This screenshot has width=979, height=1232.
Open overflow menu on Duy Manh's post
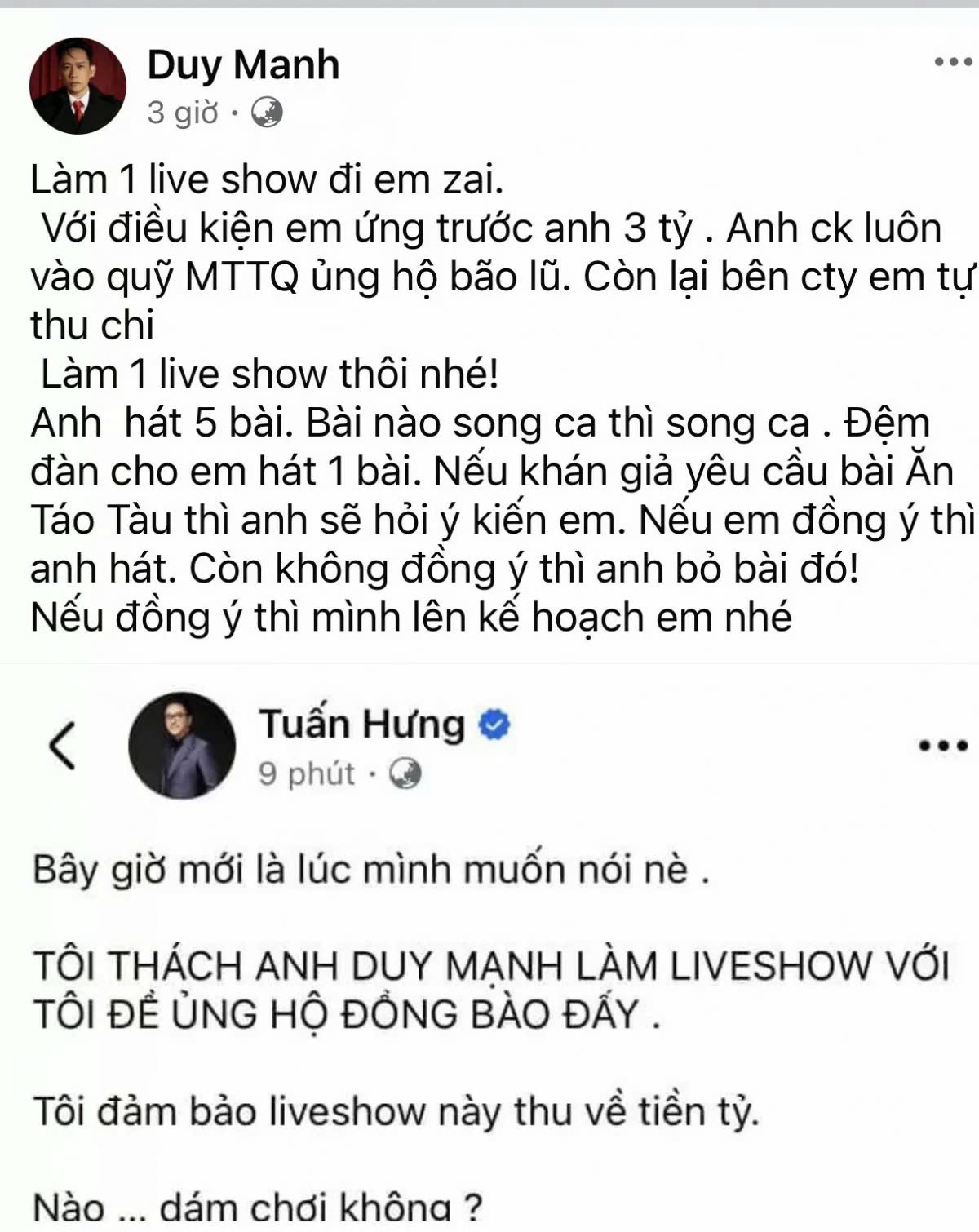coord(951,62)
